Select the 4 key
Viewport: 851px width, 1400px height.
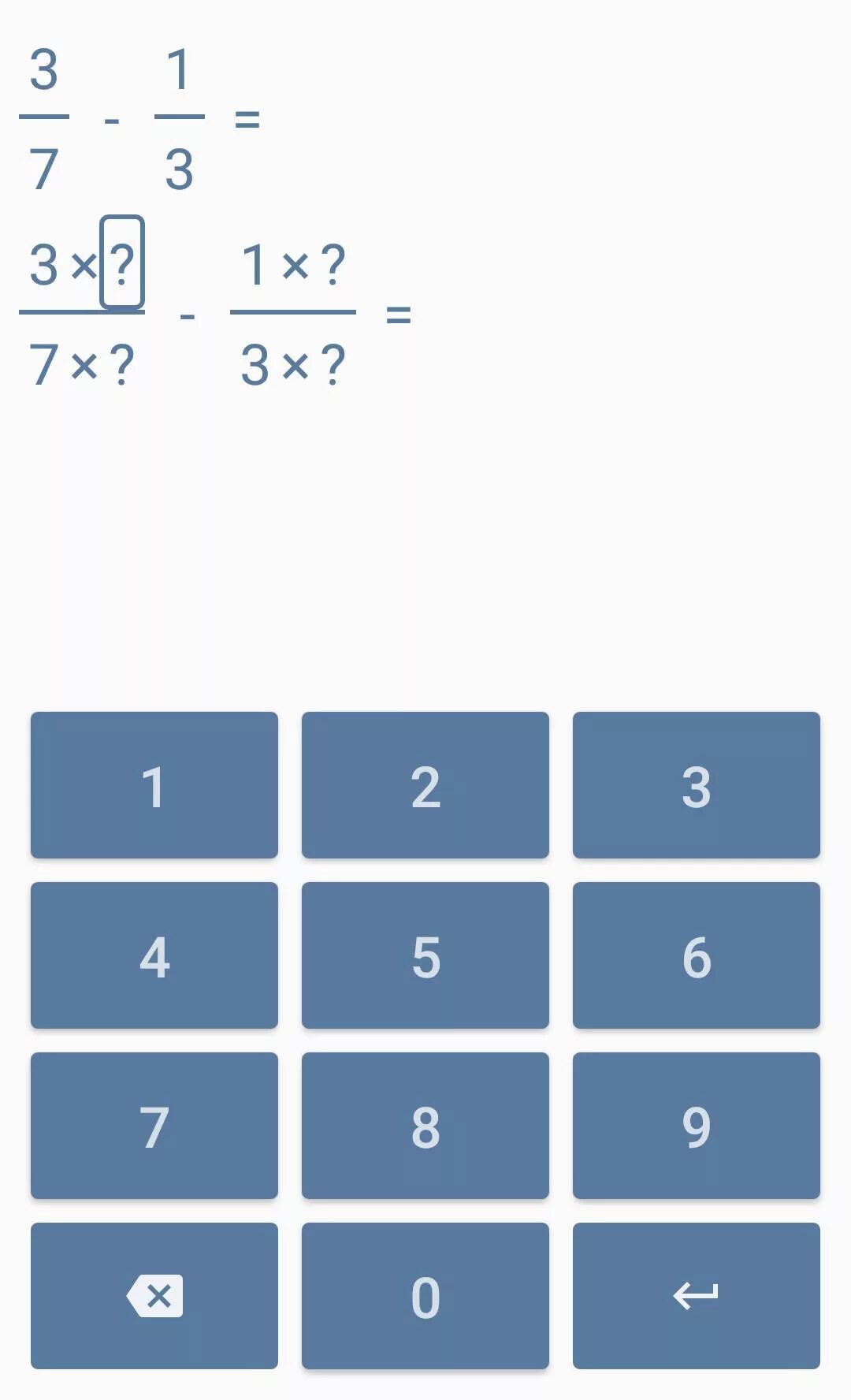pos(154,955)
